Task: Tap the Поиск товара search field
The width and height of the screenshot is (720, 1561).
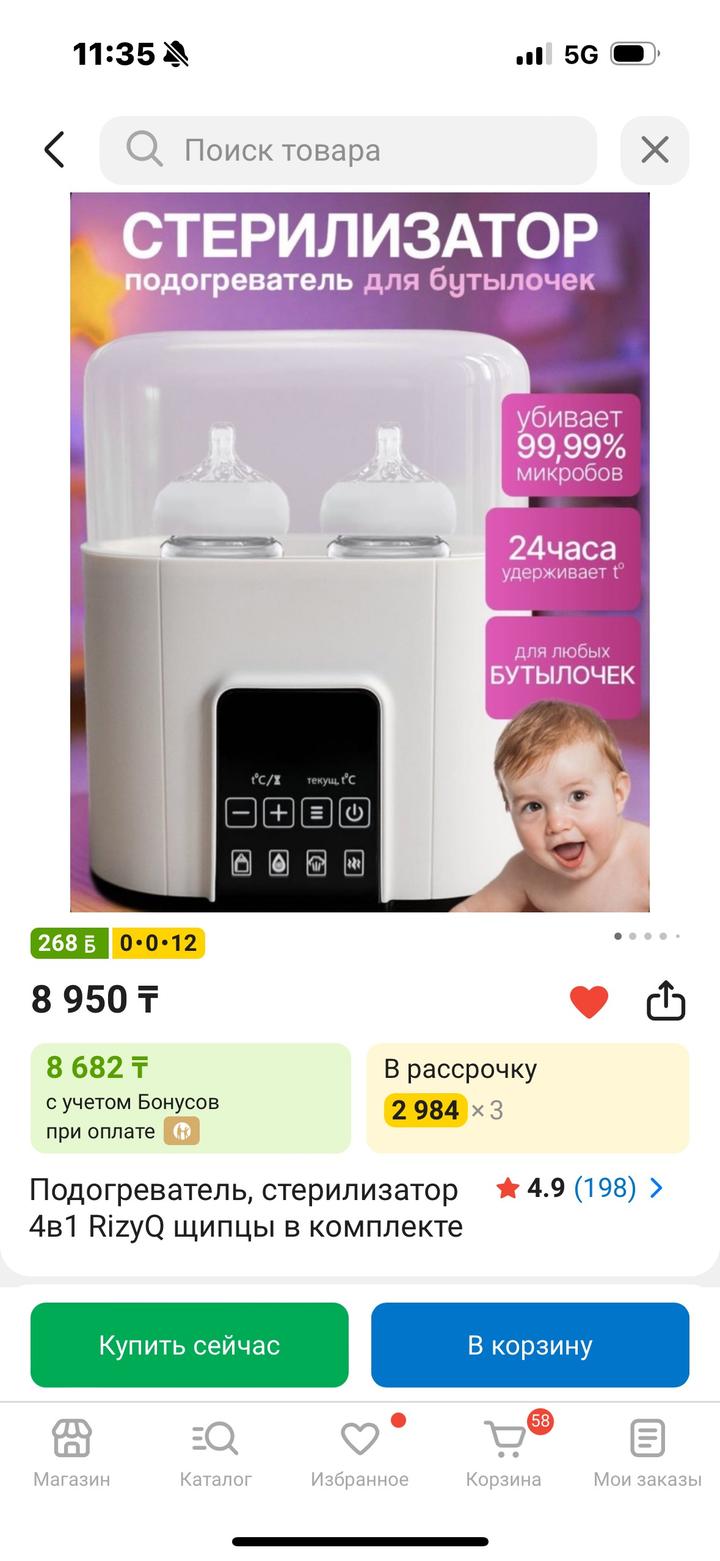Action: [348, 150]
